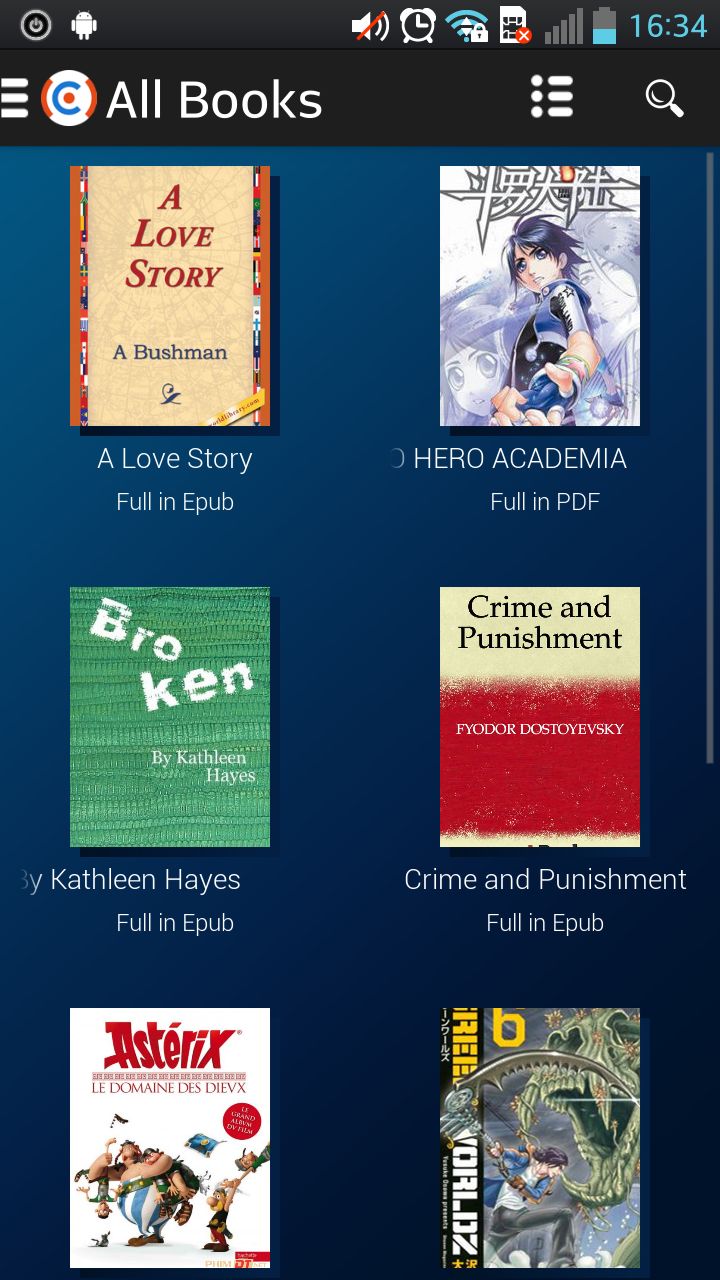Open Broken by Kathleen Hayes
Viewport: 720px width, 1280px height.
[170, 716]
